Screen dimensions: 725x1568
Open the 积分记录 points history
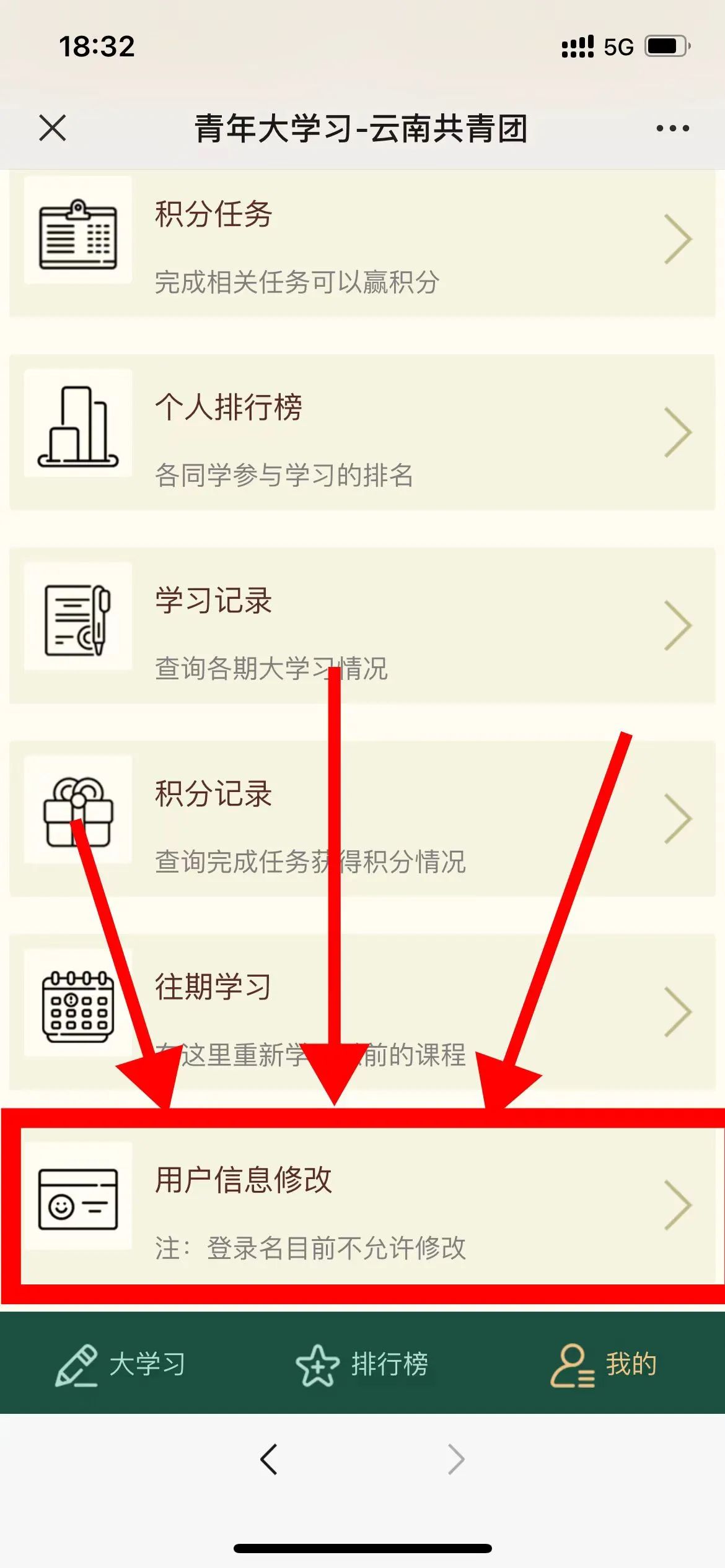click(362, 819)
